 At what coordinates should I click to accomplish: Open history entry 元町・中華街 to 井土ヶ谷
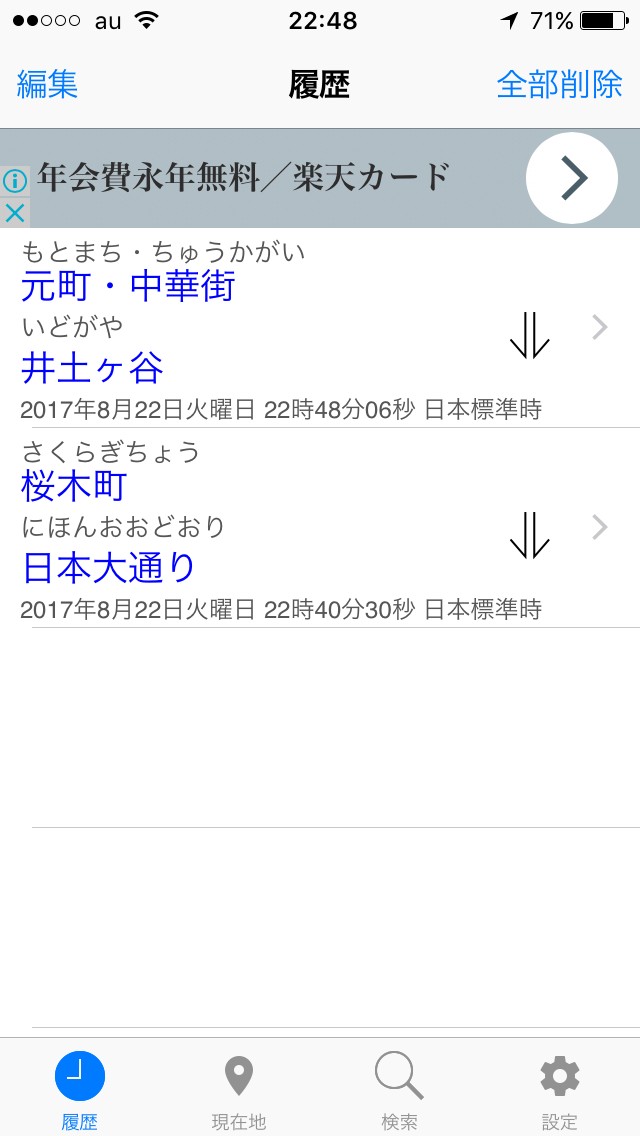click(300, 328)
